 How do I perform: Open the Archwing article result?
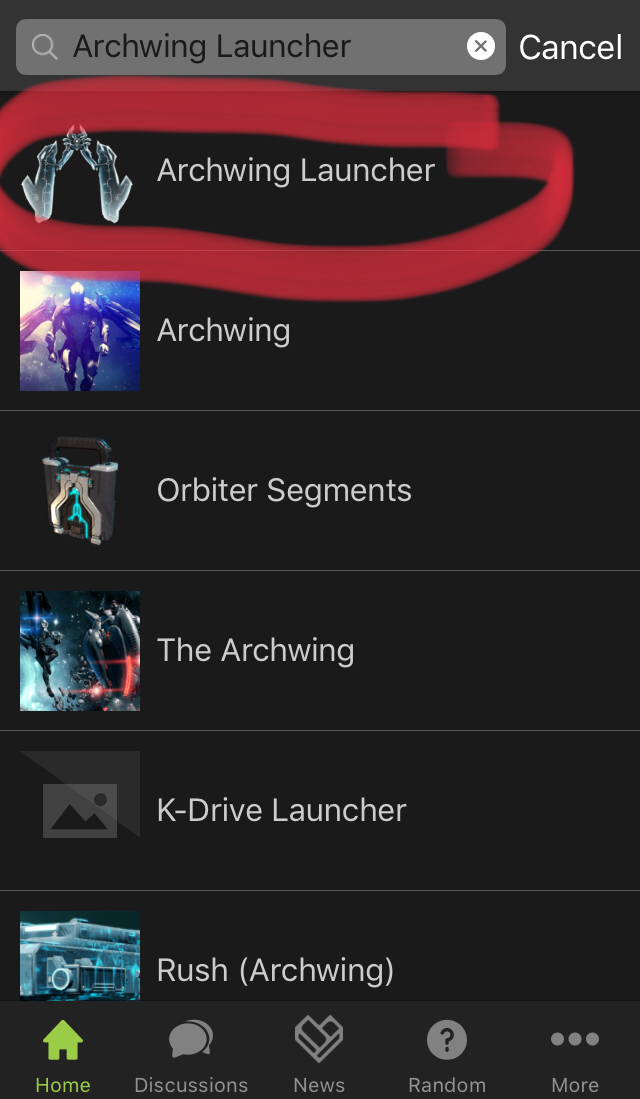click(x=224, y=331)
